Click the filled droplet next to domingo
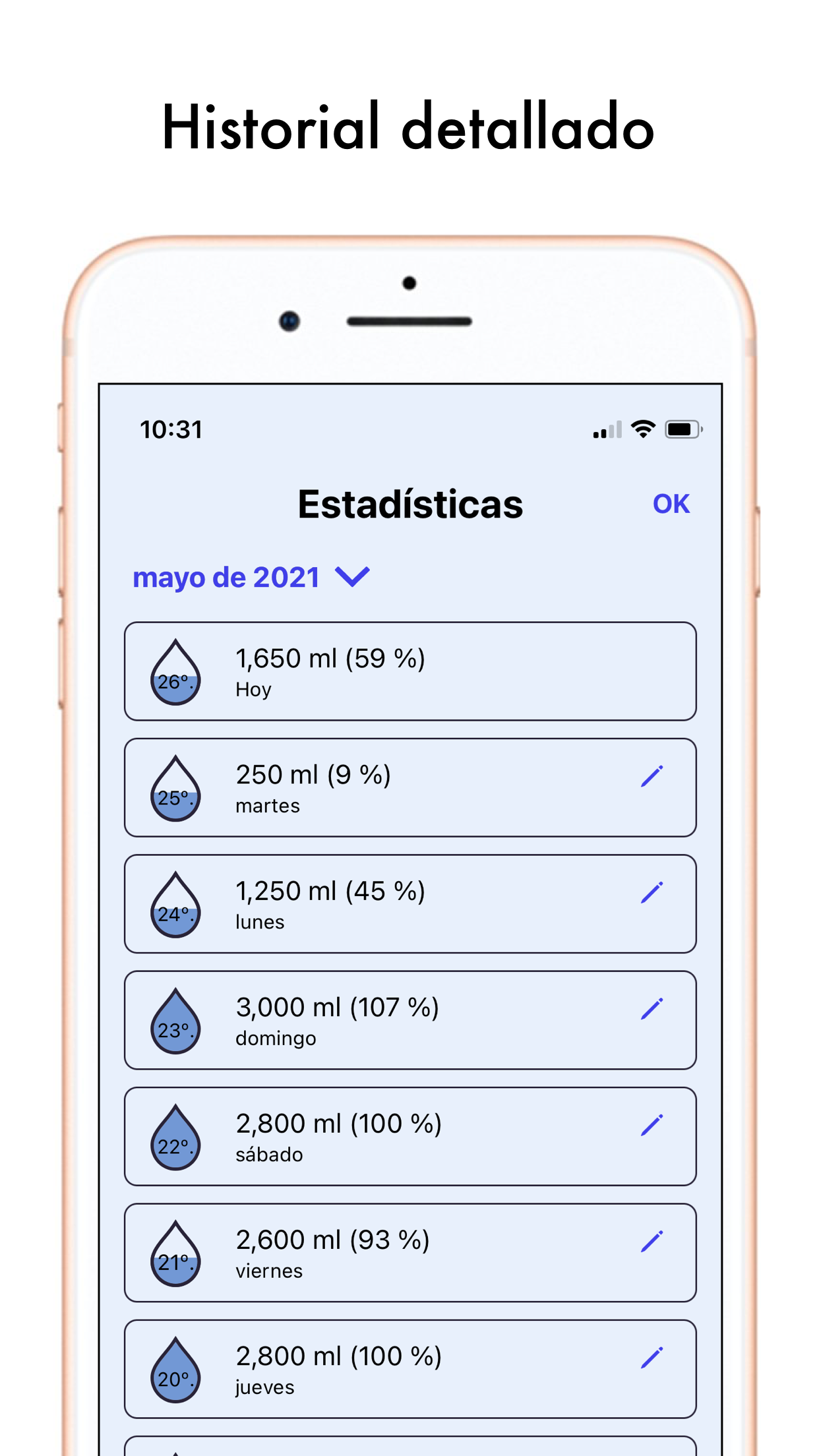This screenshot has height=1456, width=819. tap(175, 1021)
